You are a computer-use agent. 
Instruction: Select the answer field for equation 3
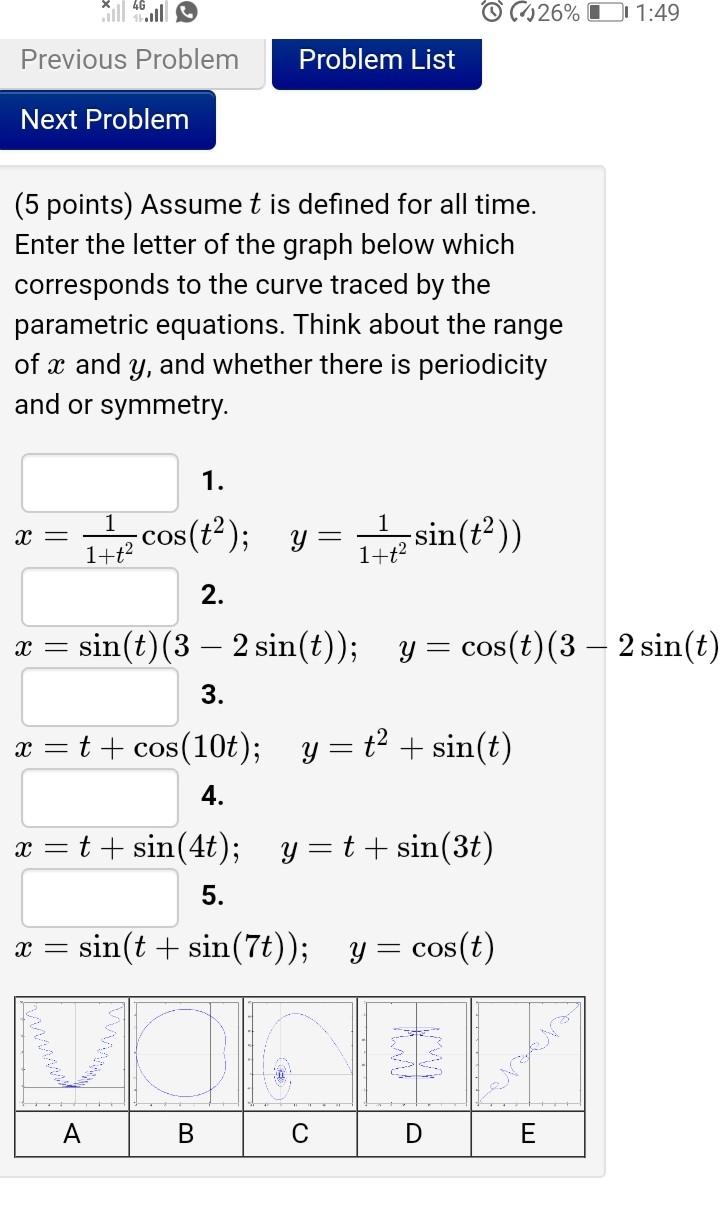pyautogui.click(x=100, y=697)
